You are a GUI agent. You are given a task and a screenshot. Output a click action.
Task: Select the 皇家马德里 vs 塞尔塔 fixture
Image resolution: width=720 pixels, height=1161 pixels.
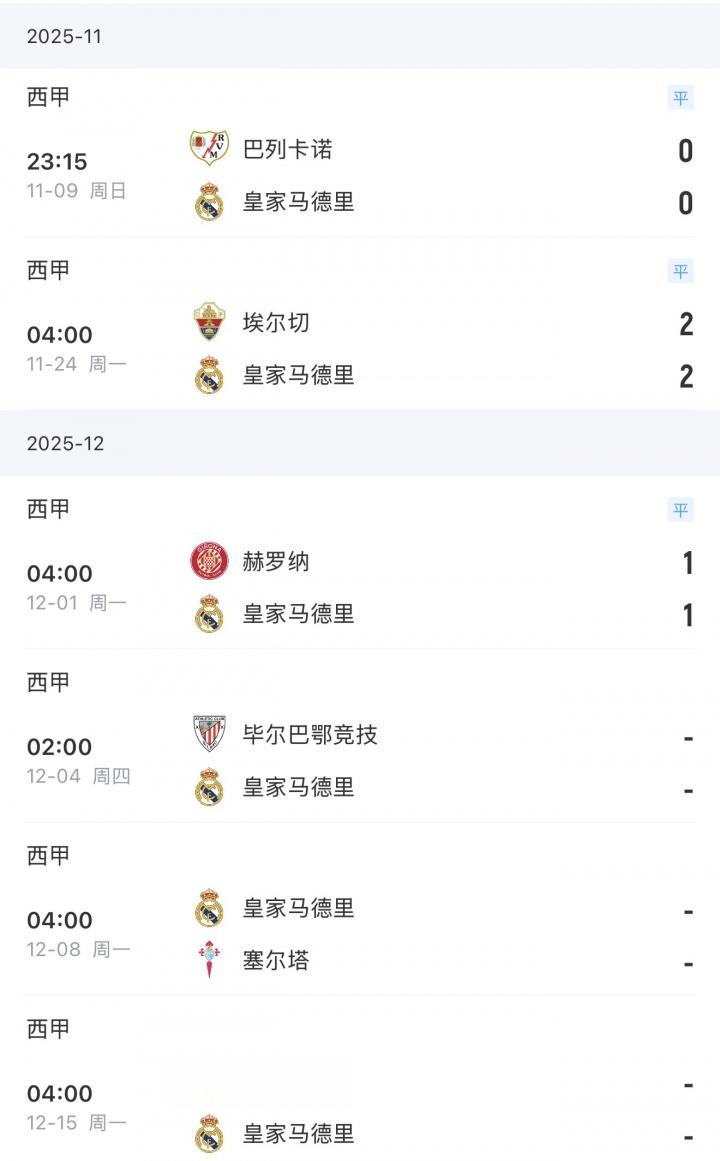pos(360,934)
